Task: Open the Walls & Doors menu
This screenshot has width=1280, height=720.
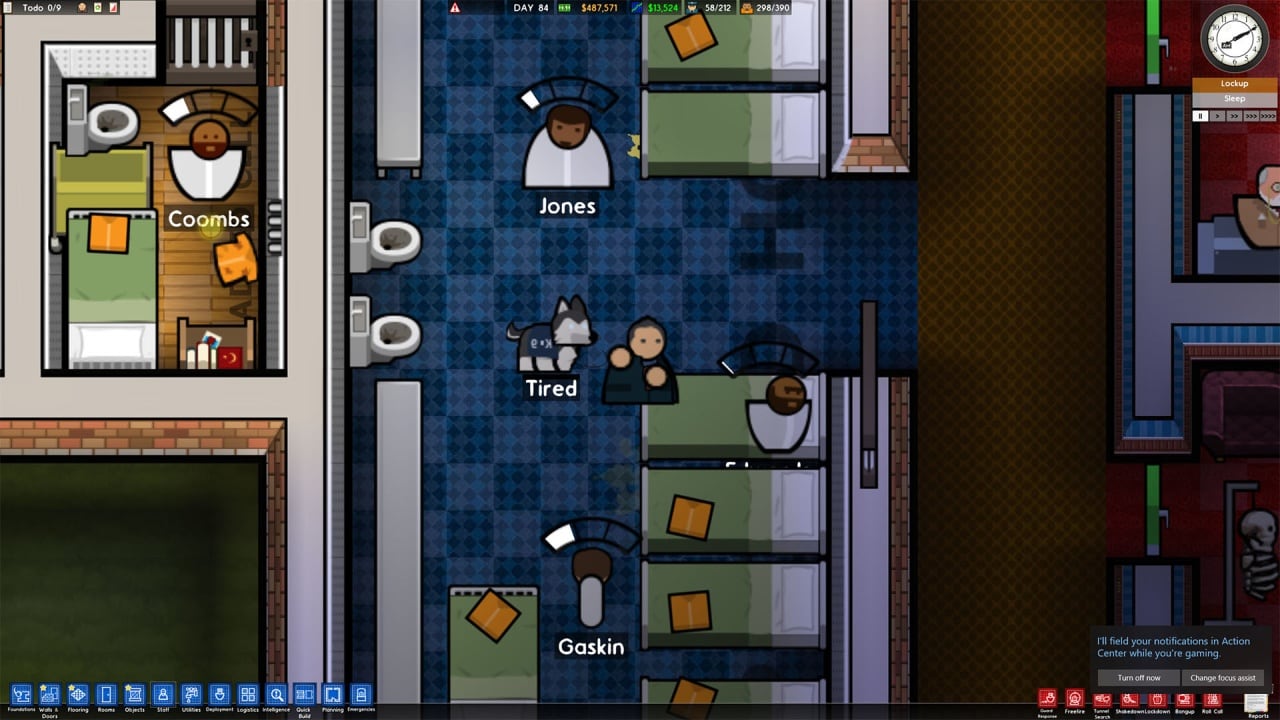Action: 49,694
